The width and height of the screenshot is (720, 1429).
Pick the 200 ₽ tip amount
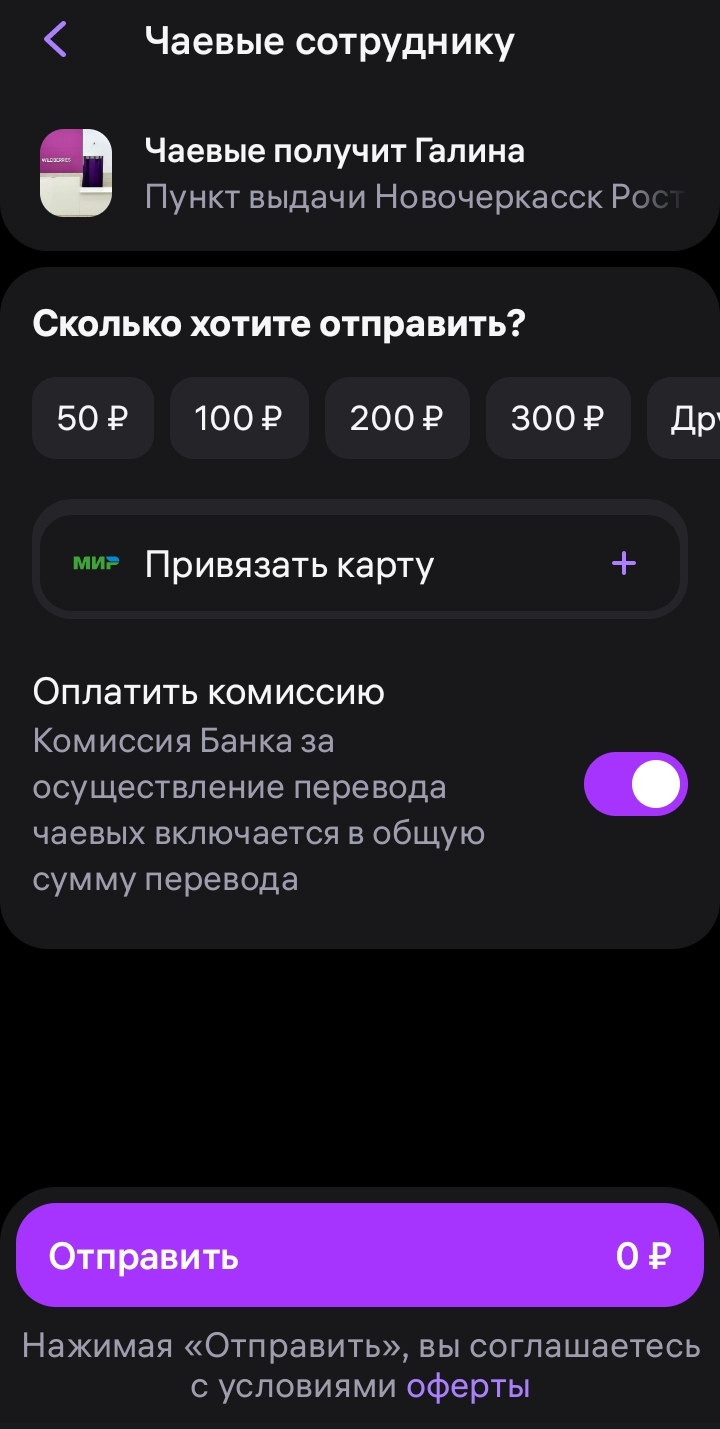[x=397, y=418]
